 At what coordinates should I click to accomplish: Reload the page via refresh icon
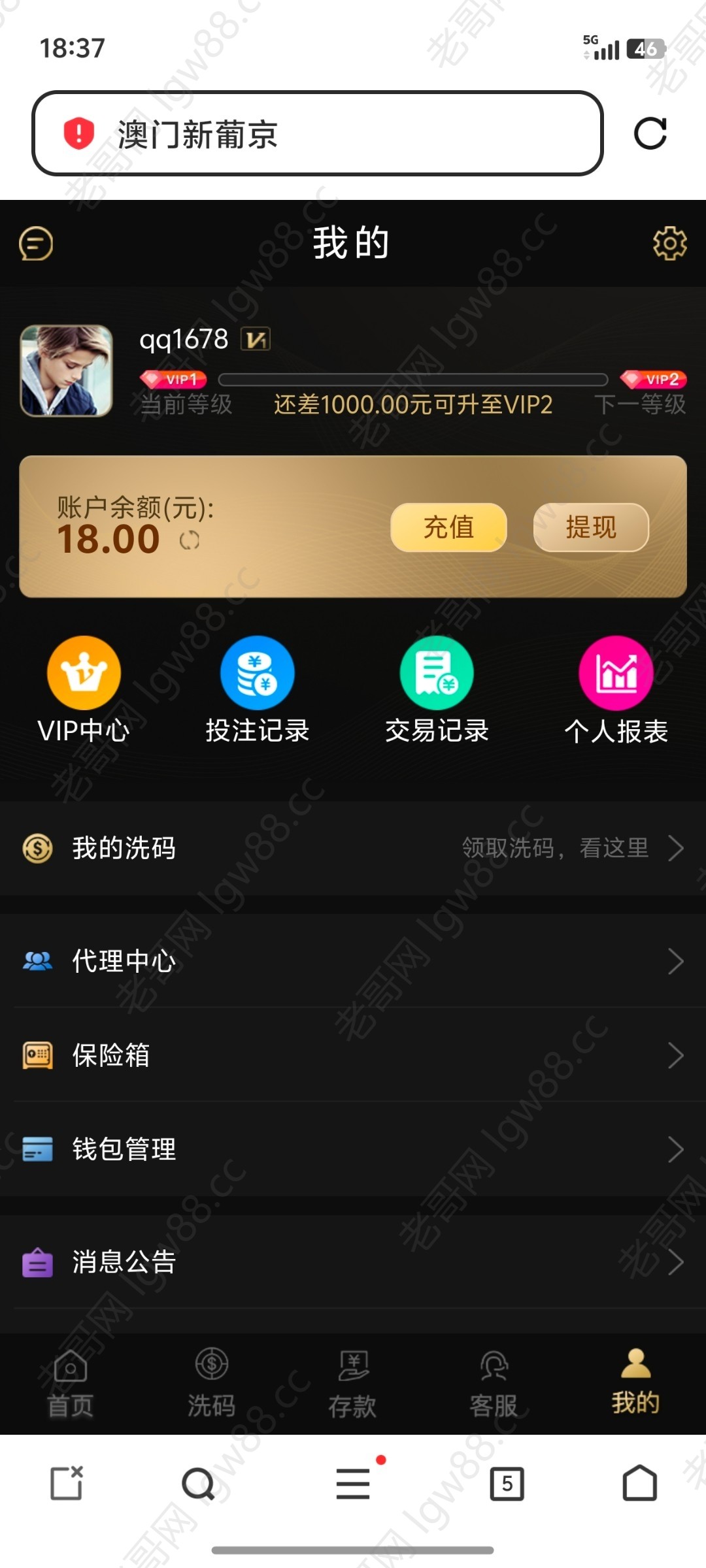point(650,133)
